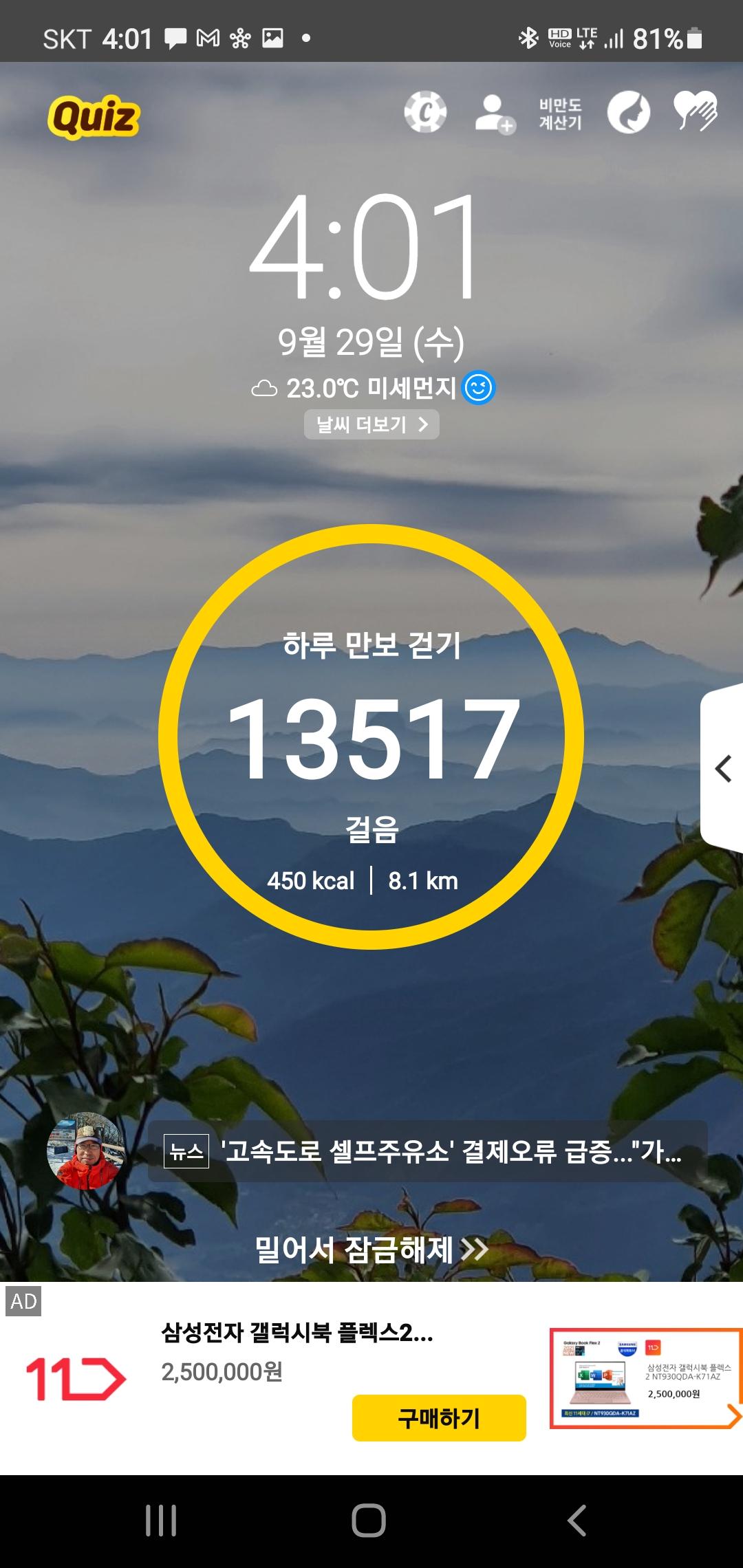Open the Quiz icon
This screenshot has width=743, height=1568.
click(94, 117)
